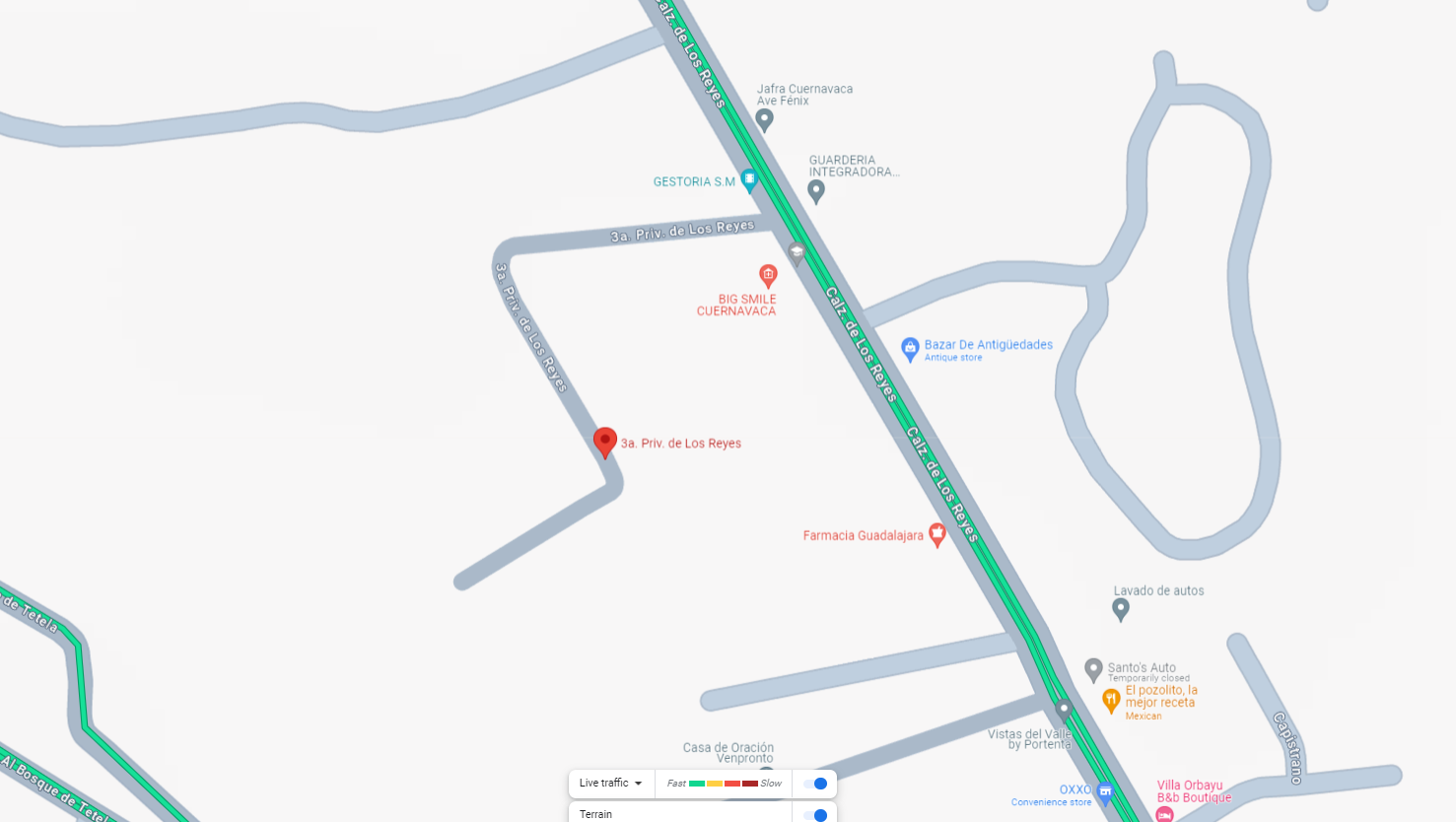Viewport: 1456px width, 822px height.
Task: Open Villa Orbayu B&b Boutique marker
Action: [1164, 813]
